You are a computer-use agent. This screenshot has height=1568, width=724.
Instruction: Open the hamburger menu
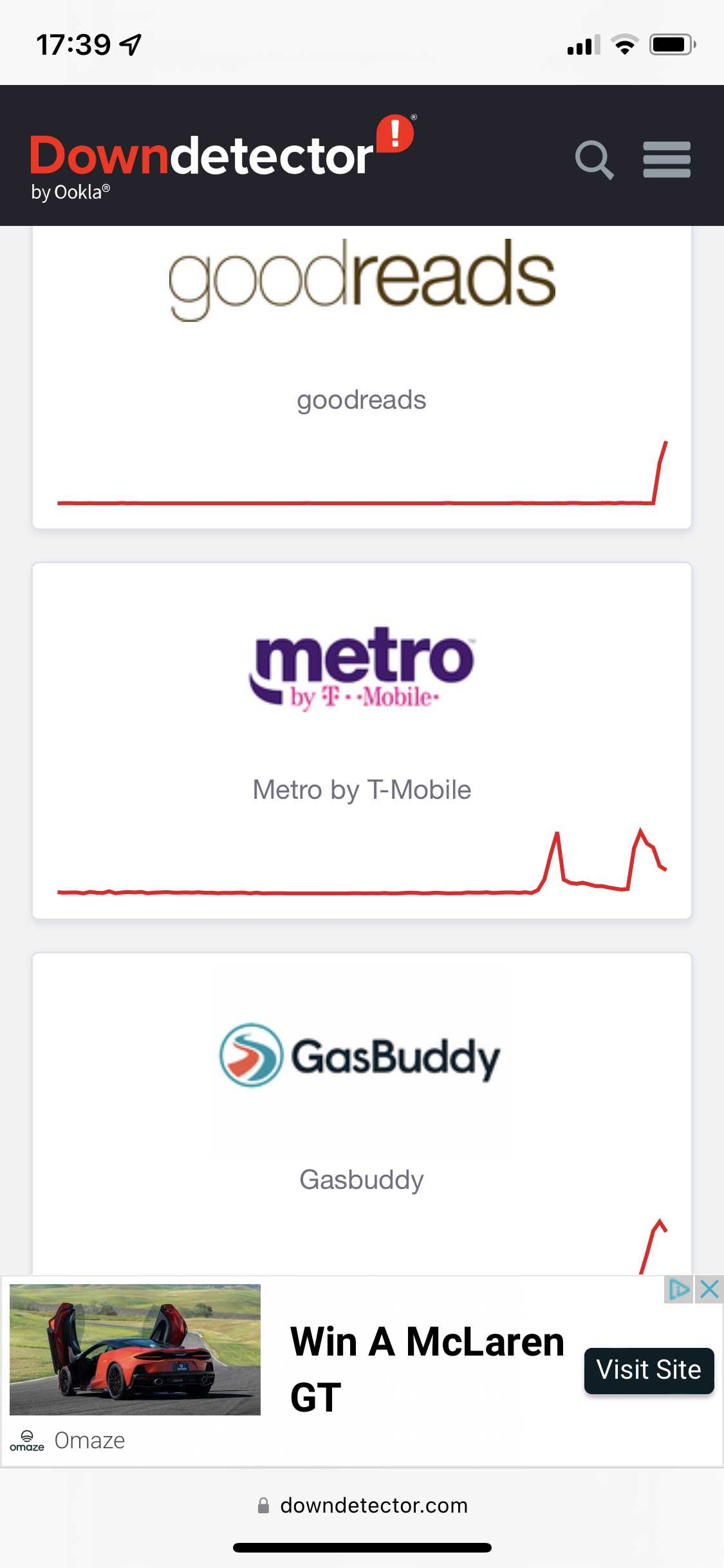pos(667,160)
